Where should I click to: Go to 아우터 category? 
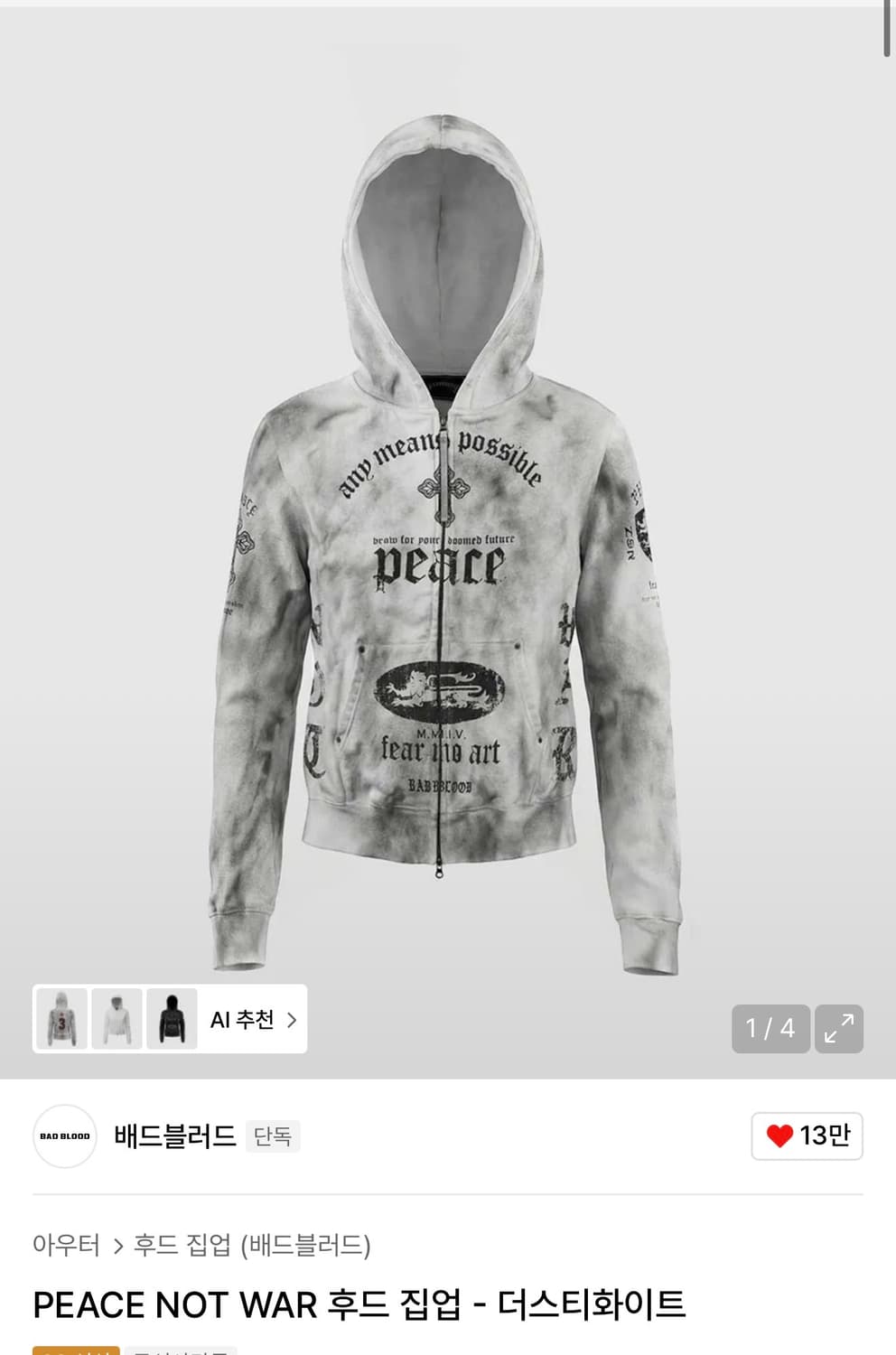[66, 1245]
